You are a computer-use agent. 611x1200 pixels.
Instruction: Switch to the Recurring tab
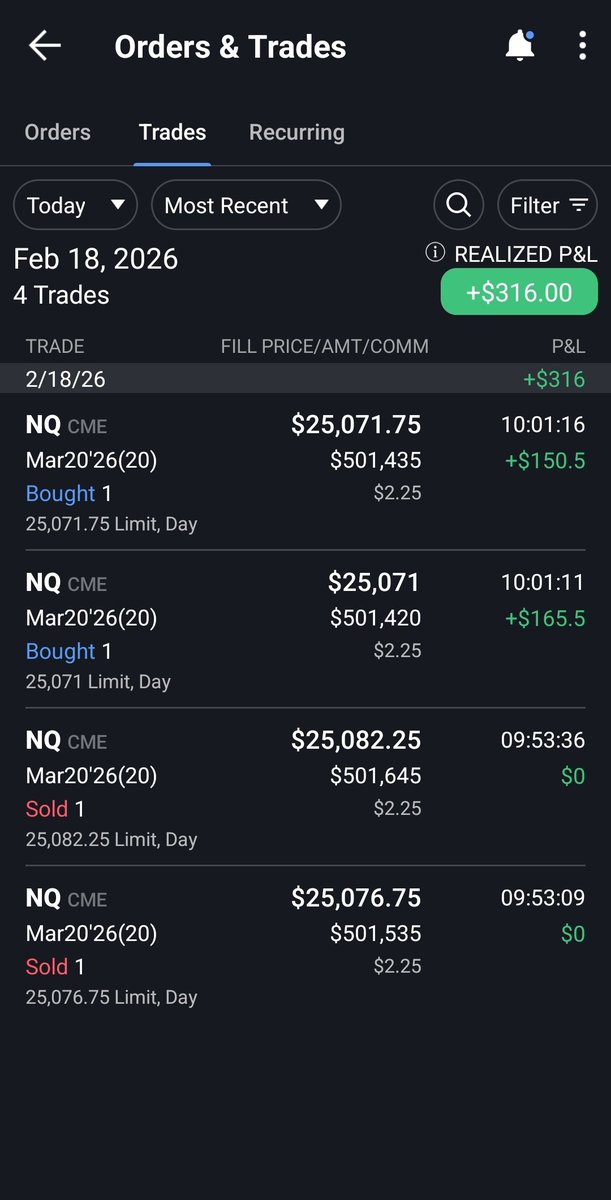pos(296,132)
